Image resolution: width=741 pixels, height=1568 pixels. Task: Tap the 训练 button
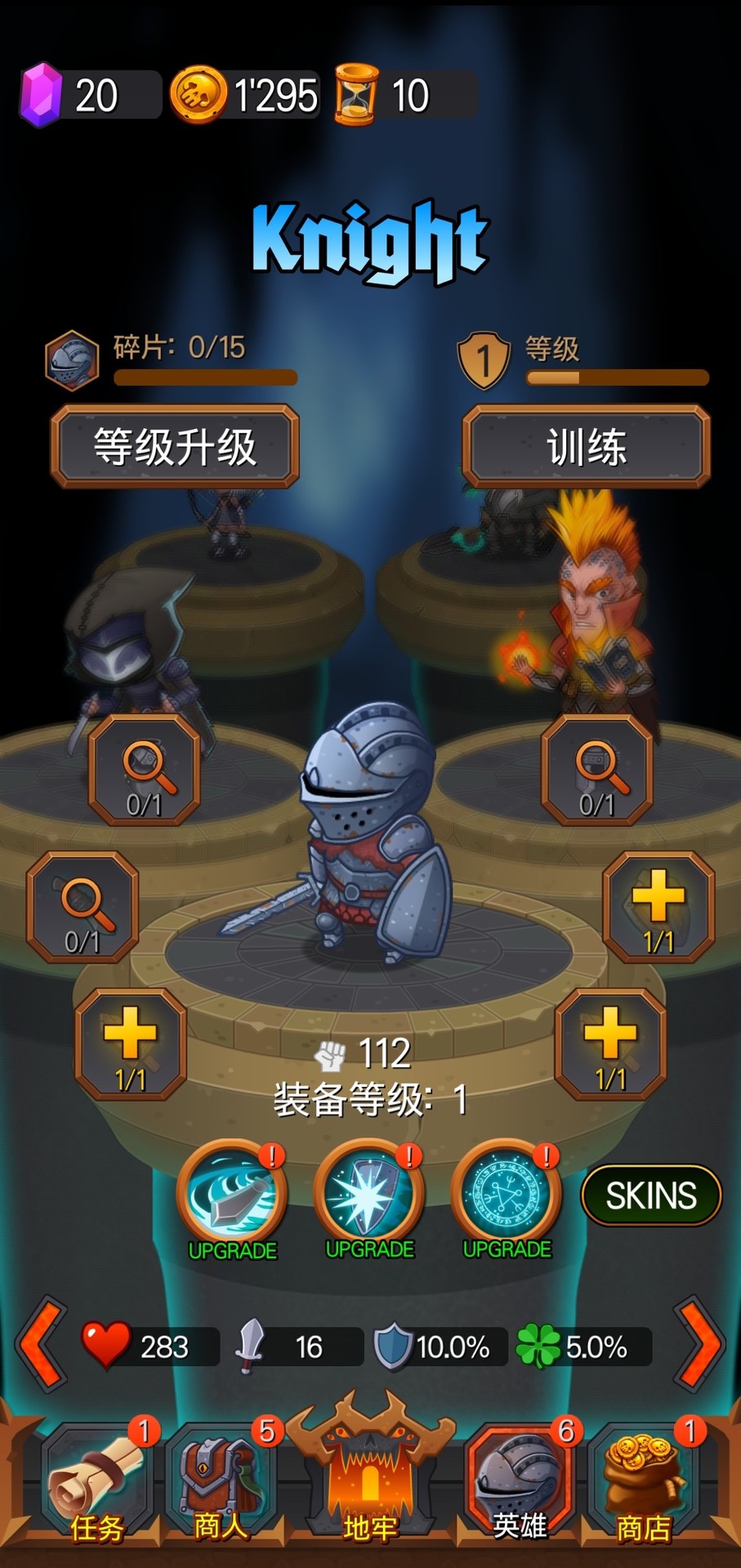tap(586, 447)
